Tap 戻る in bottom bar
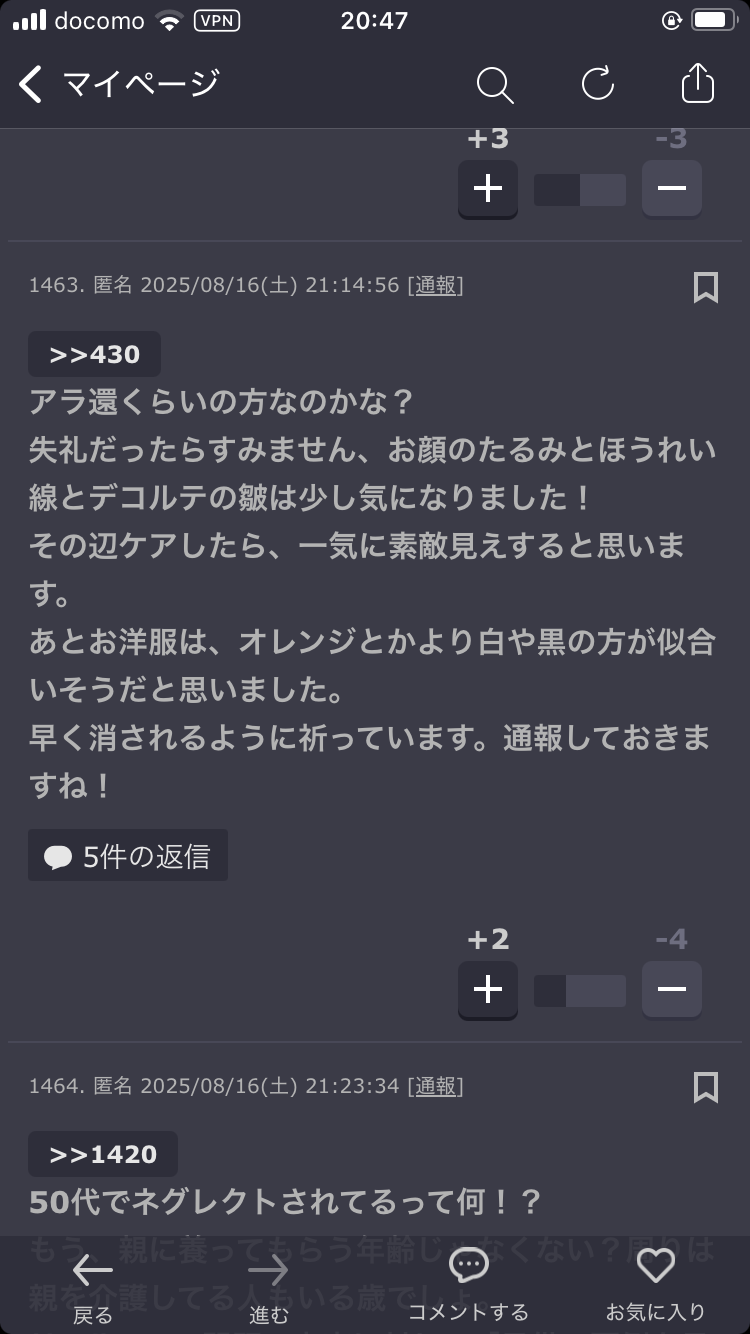The height and width of the screenshot is (1334, 750). pyautogui.click(x=93, y=1286)
